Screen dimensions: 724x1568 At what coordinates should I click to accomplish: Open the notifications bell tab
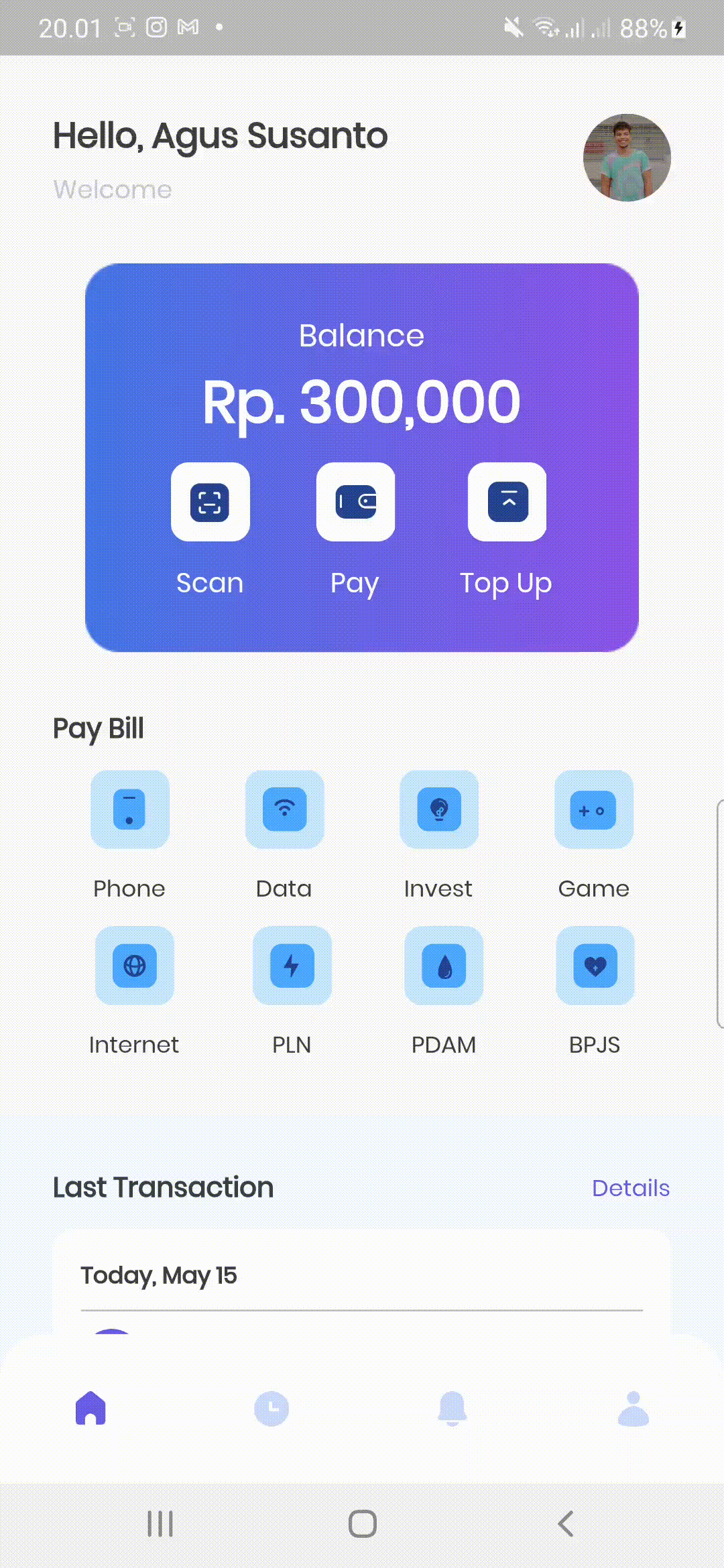coord(452,1408)
